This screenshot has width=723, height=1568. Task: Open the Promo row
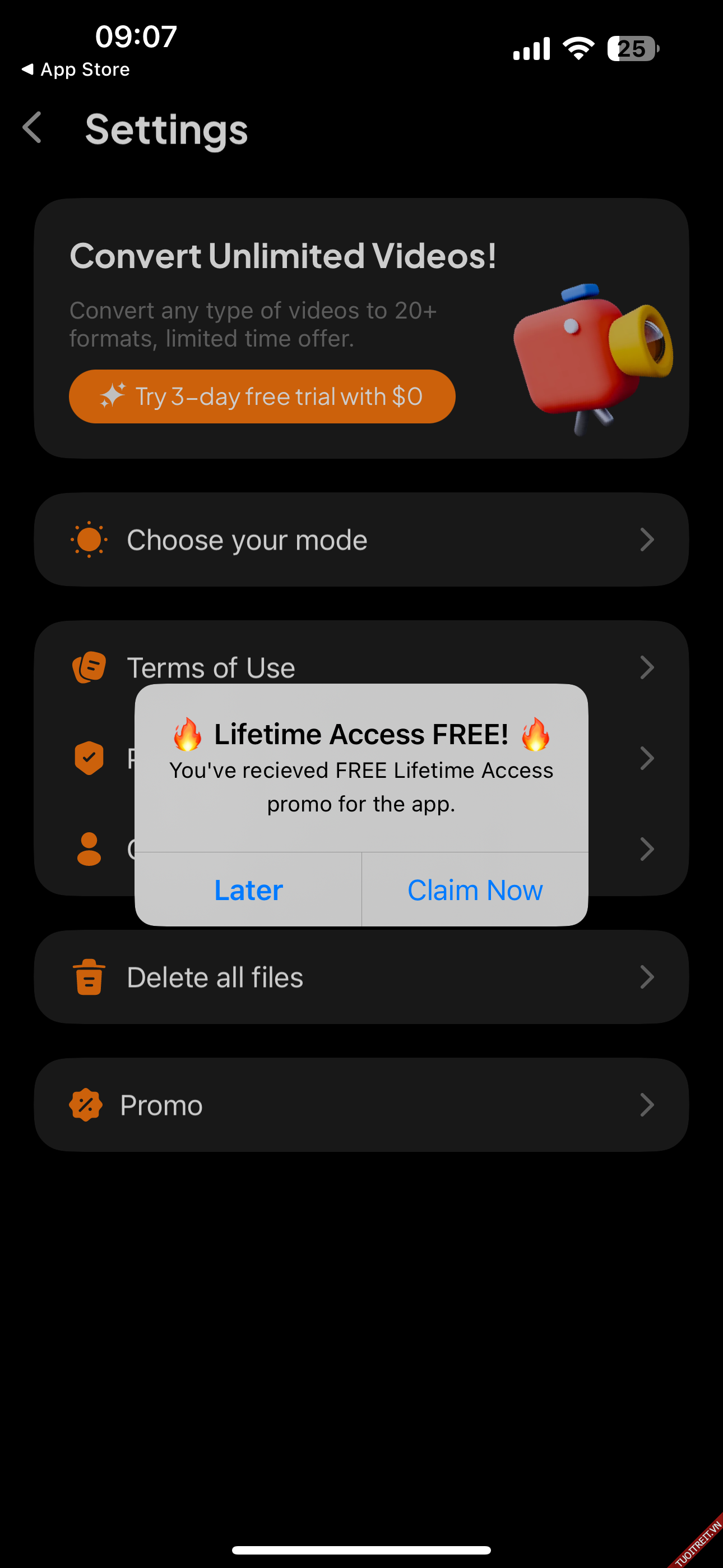point(361,1105)
